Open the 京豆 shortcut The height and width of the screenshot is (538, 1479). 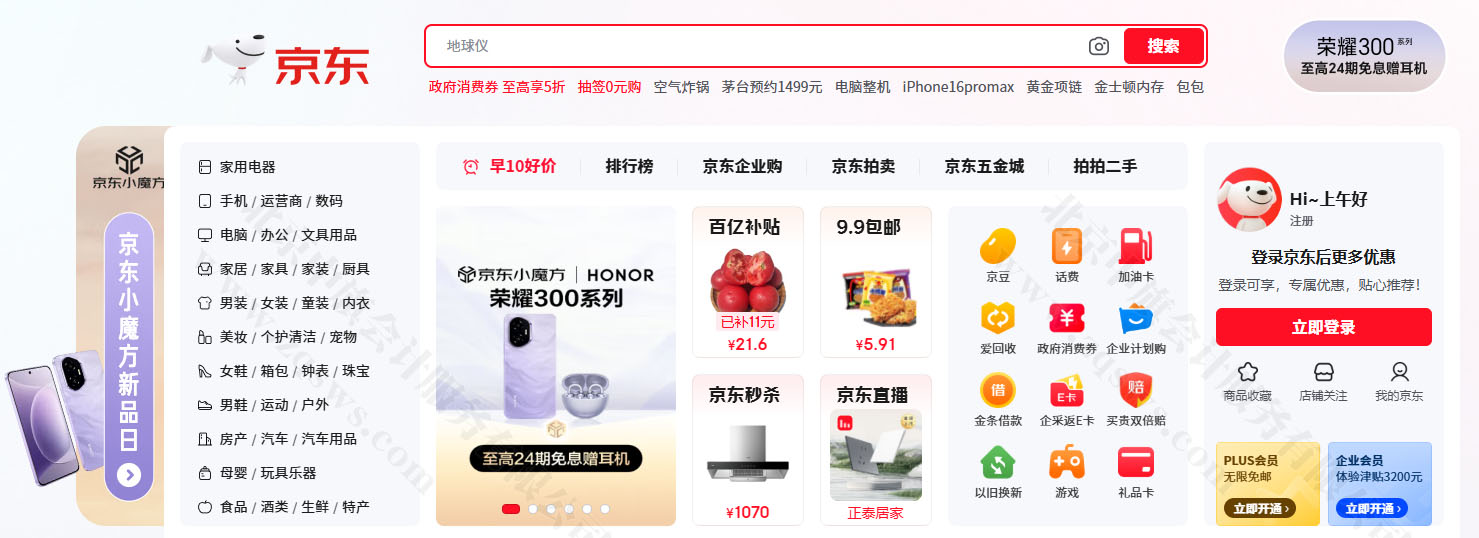[x=997, y=255]
